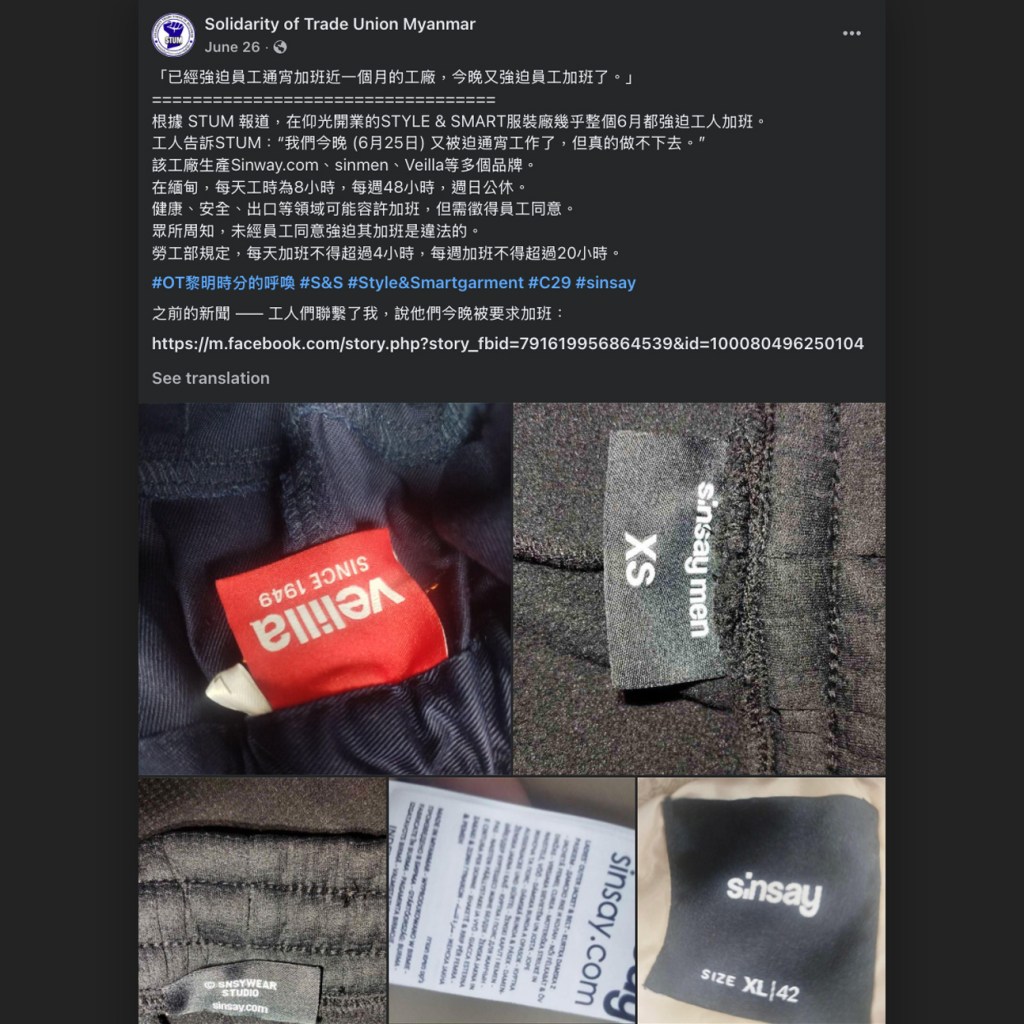Open the #S&S hashtag
This screenshot has height=1024, width=1024.
pos(321,283)
